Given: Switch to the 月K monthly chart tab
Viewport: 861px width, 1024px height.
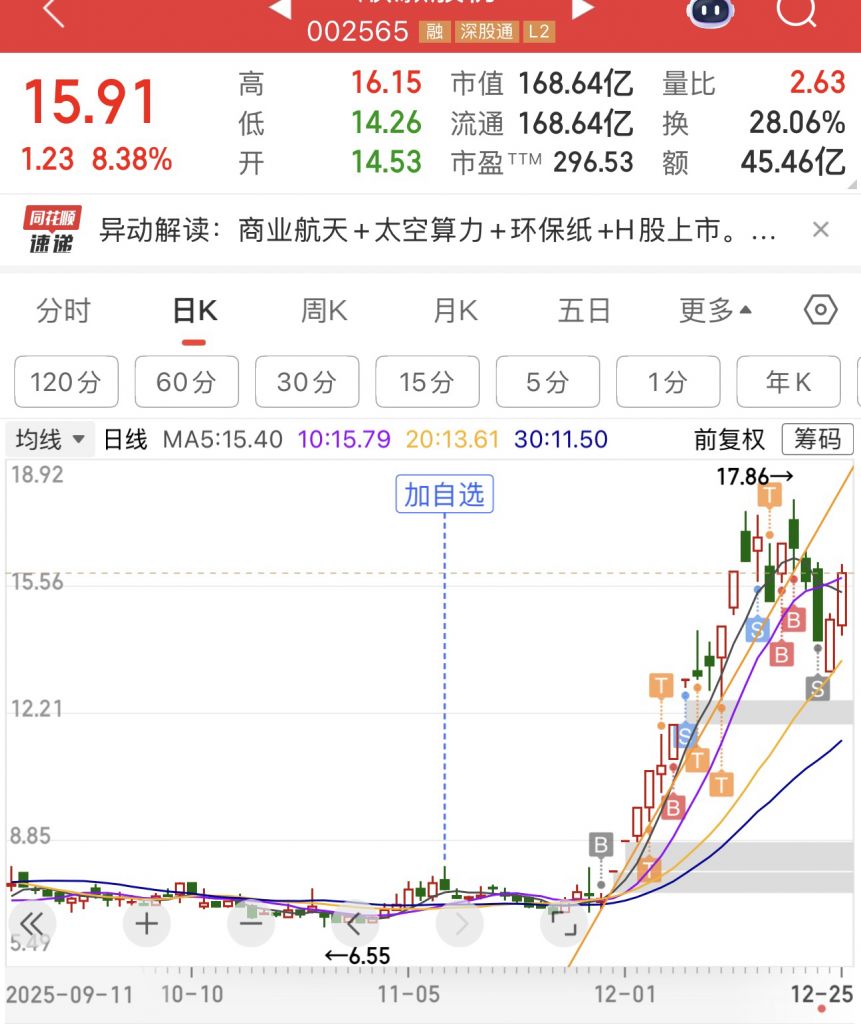Looking at the screenshot, I should (x=453, y=311).
